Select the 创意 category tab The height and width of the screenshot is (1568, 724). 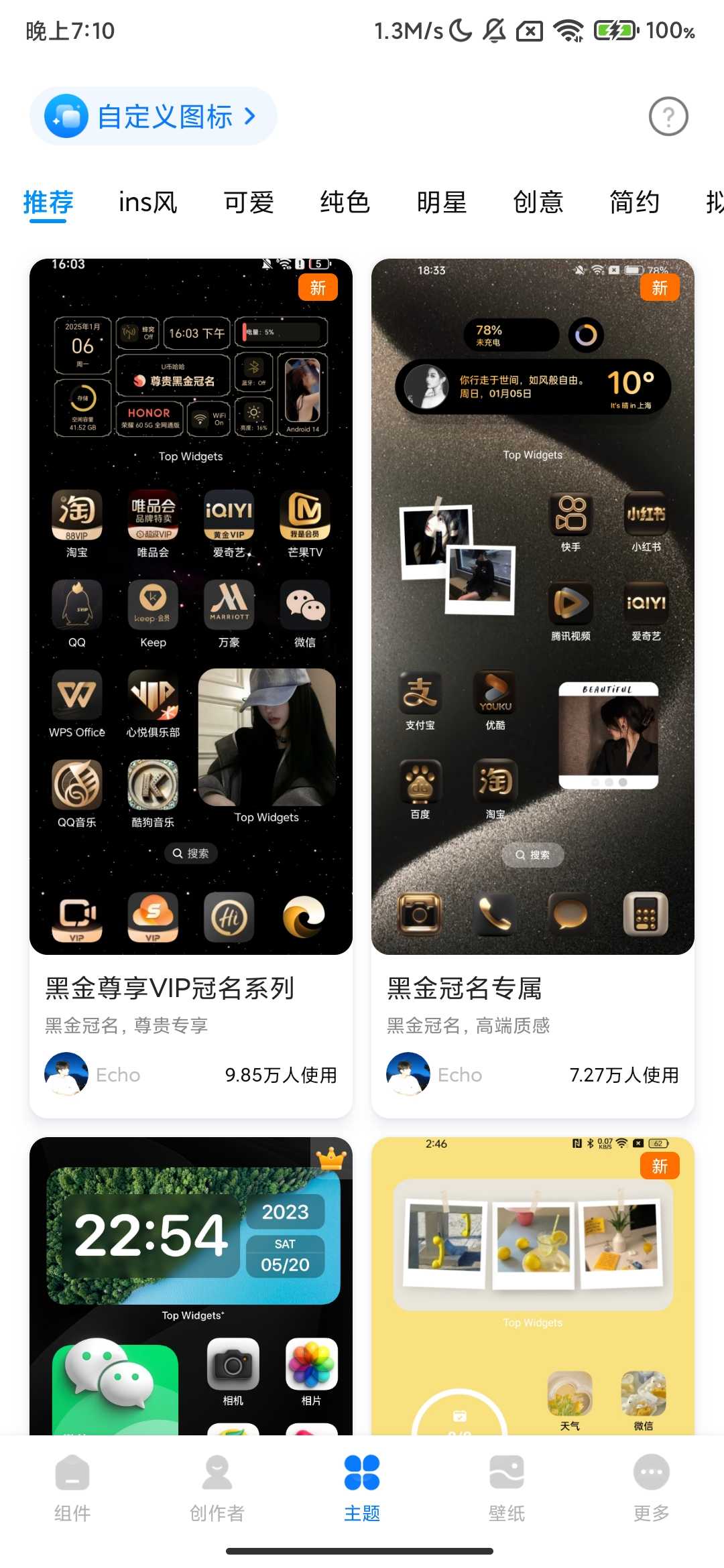click(x=538, y=202)
